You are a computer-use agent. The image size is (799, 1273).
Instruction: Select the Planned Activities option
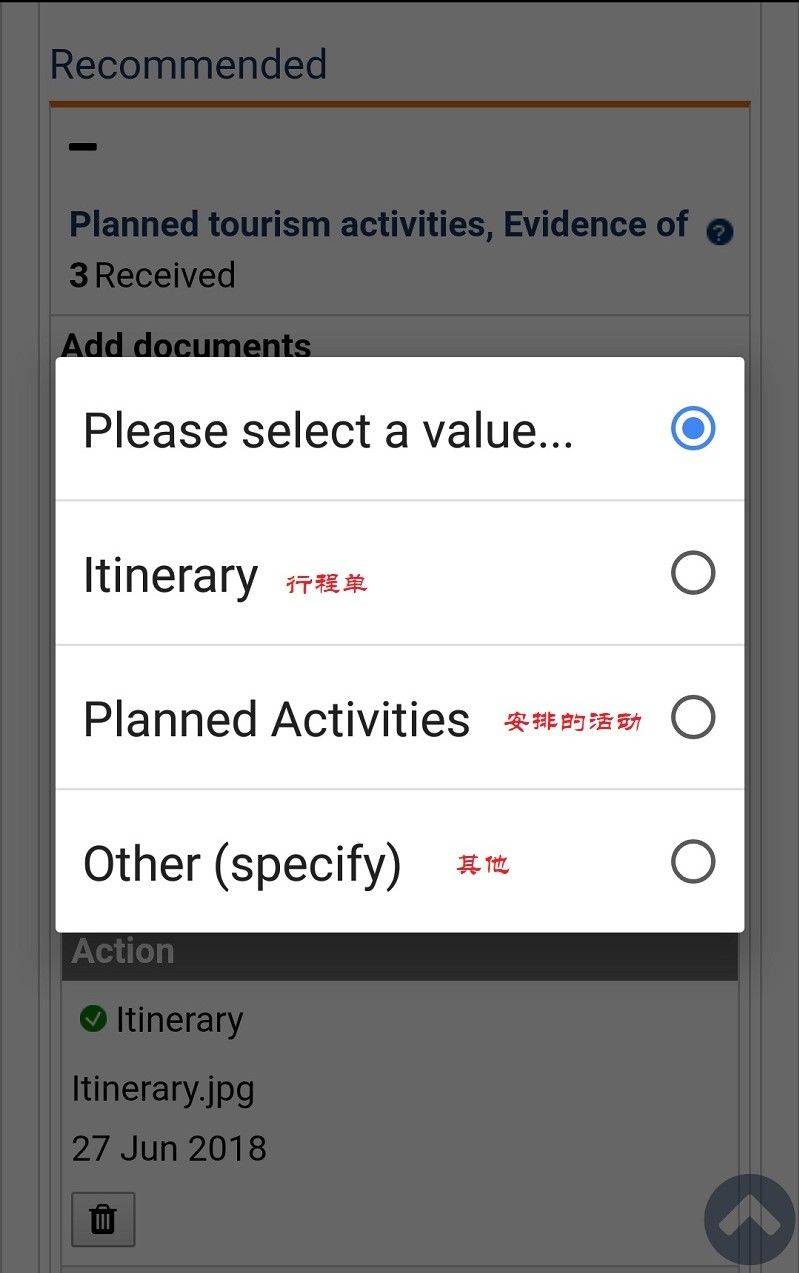(x=400, y=718)
